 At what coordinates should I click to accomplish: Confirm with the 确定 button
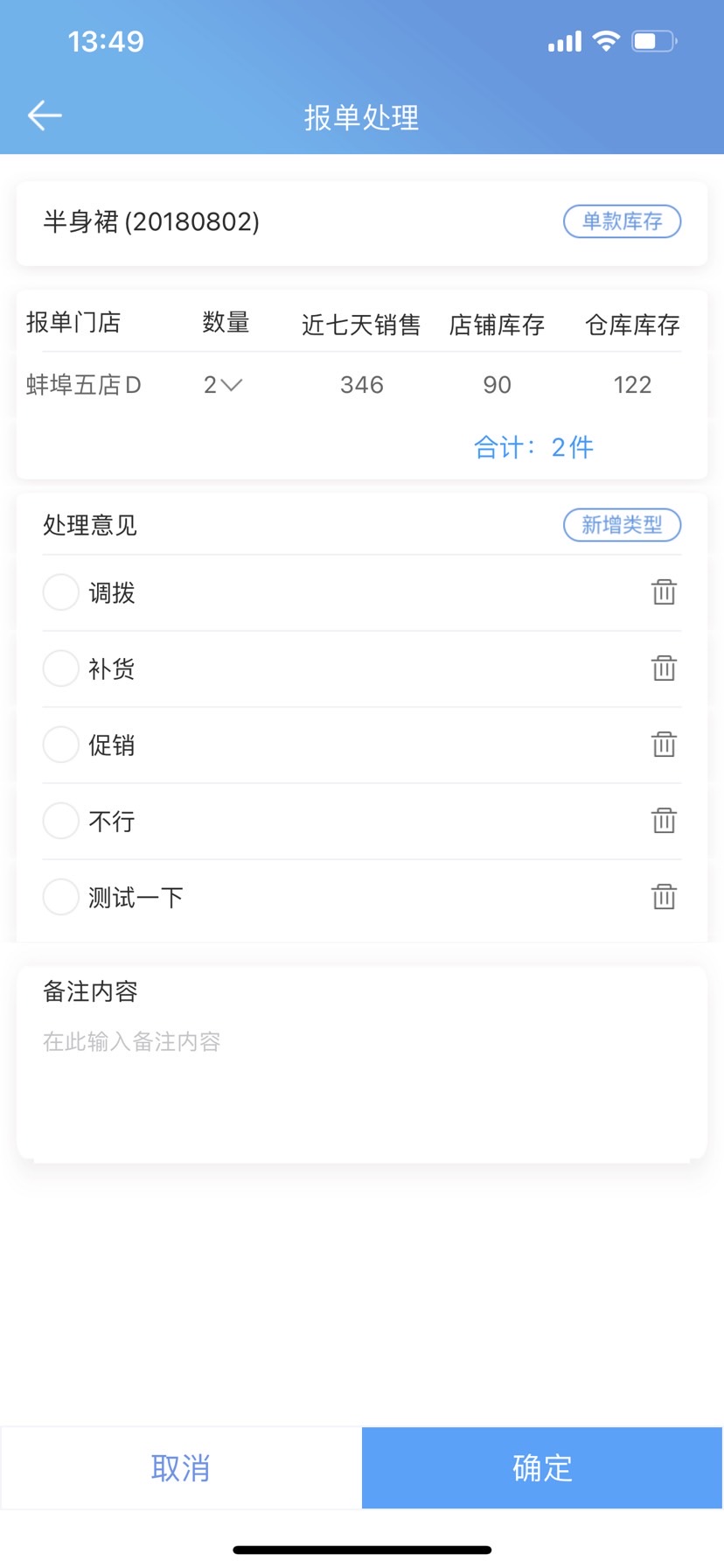click(542, 1467)
